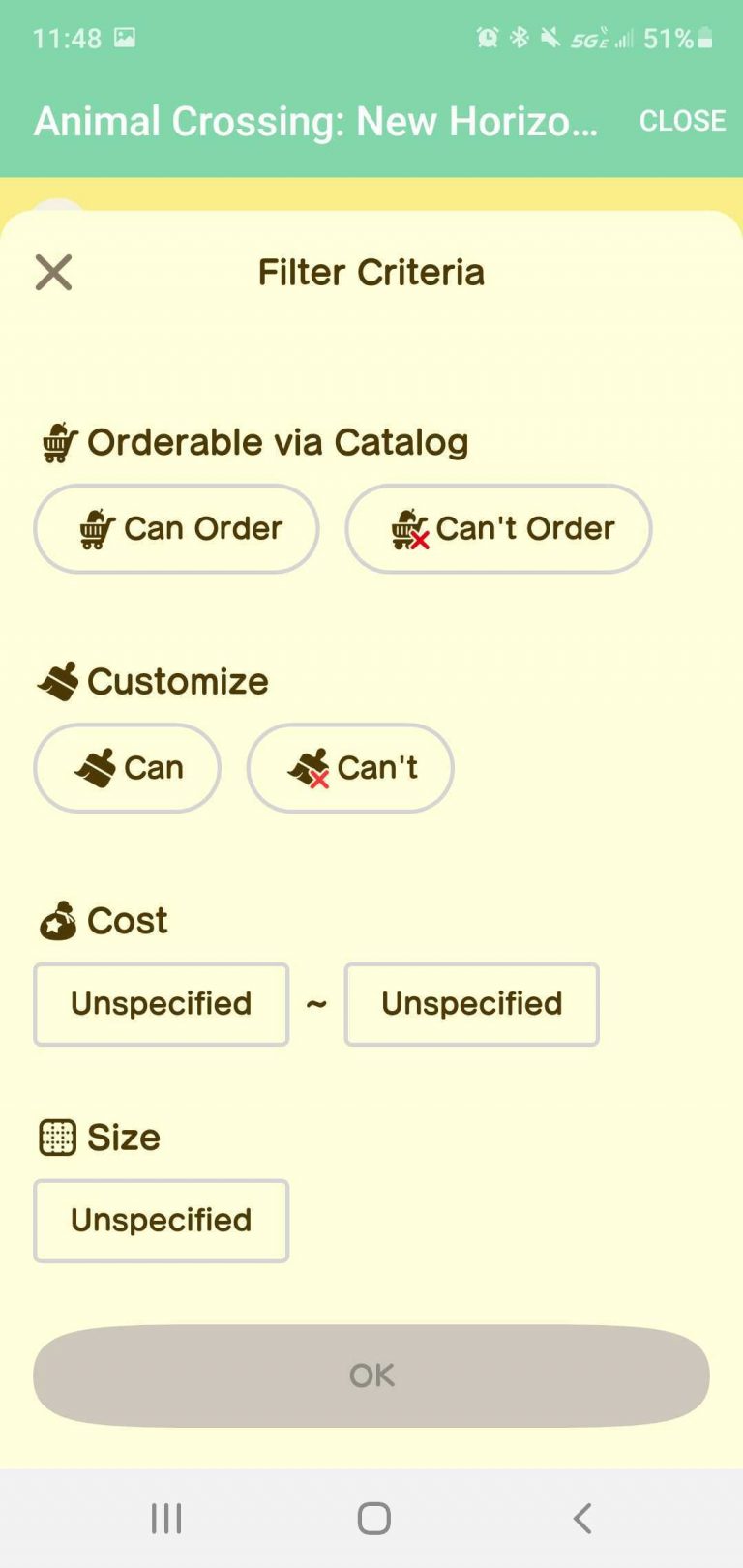This screenshot has width=743, height=1568.
Task: Choose the Can't customize filter
Action: 350,768
